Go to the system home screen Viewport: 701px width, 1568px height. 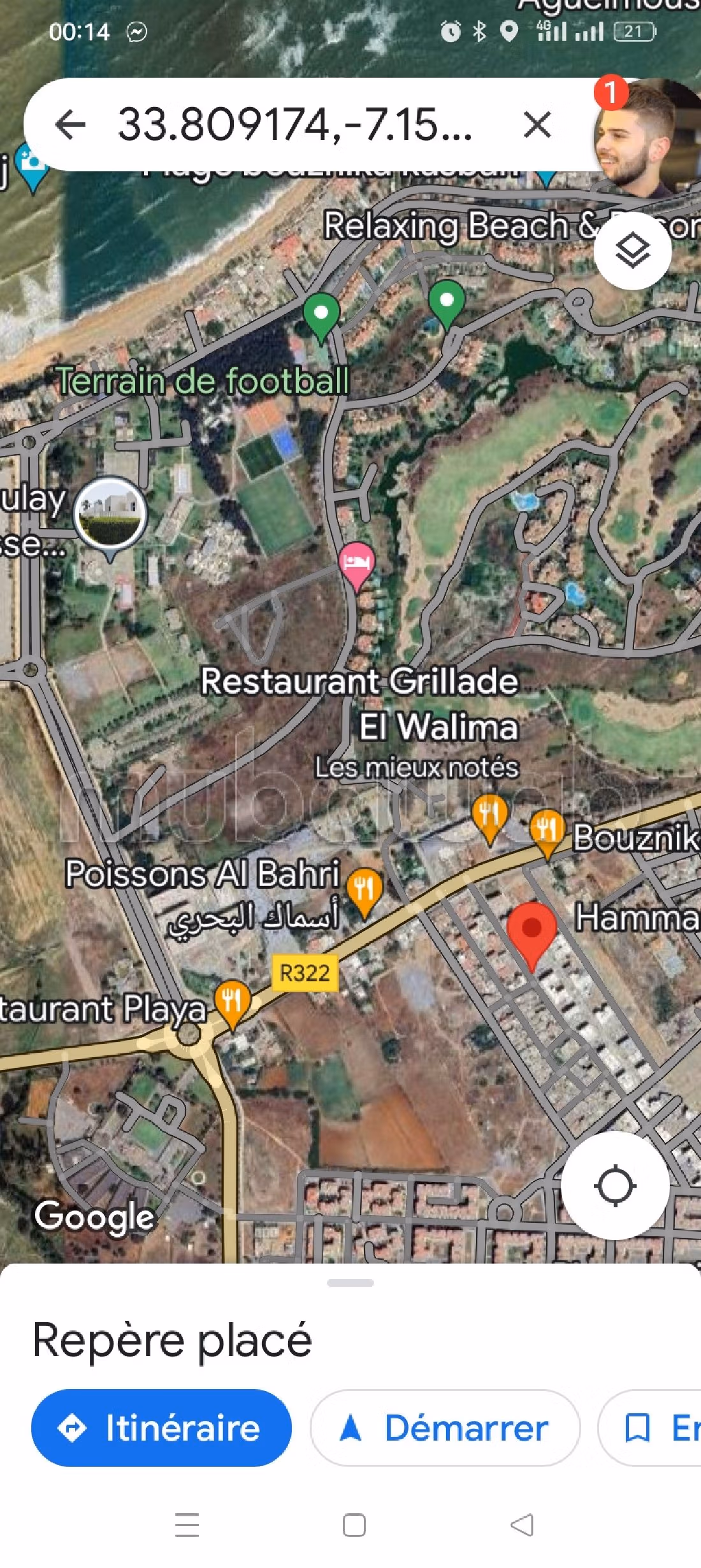coord(354,1525)
